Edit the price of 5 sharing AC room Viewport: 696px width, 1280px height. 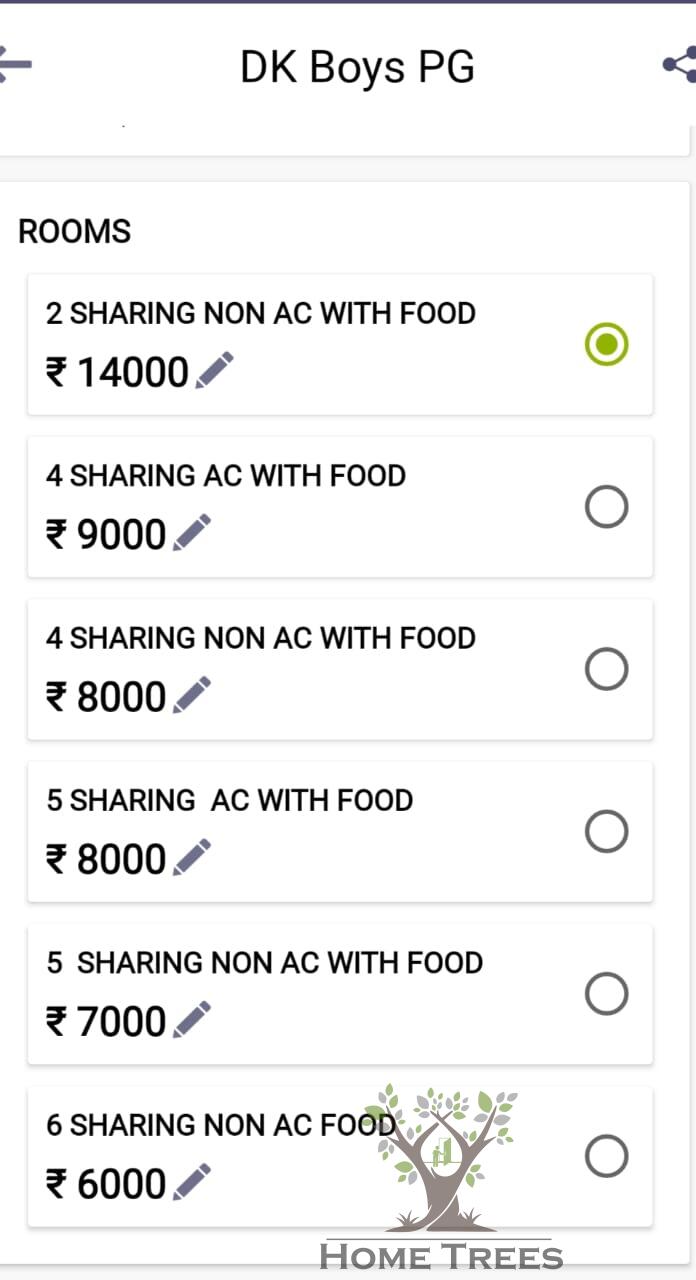pyautogui.click(x=192, y=857)
